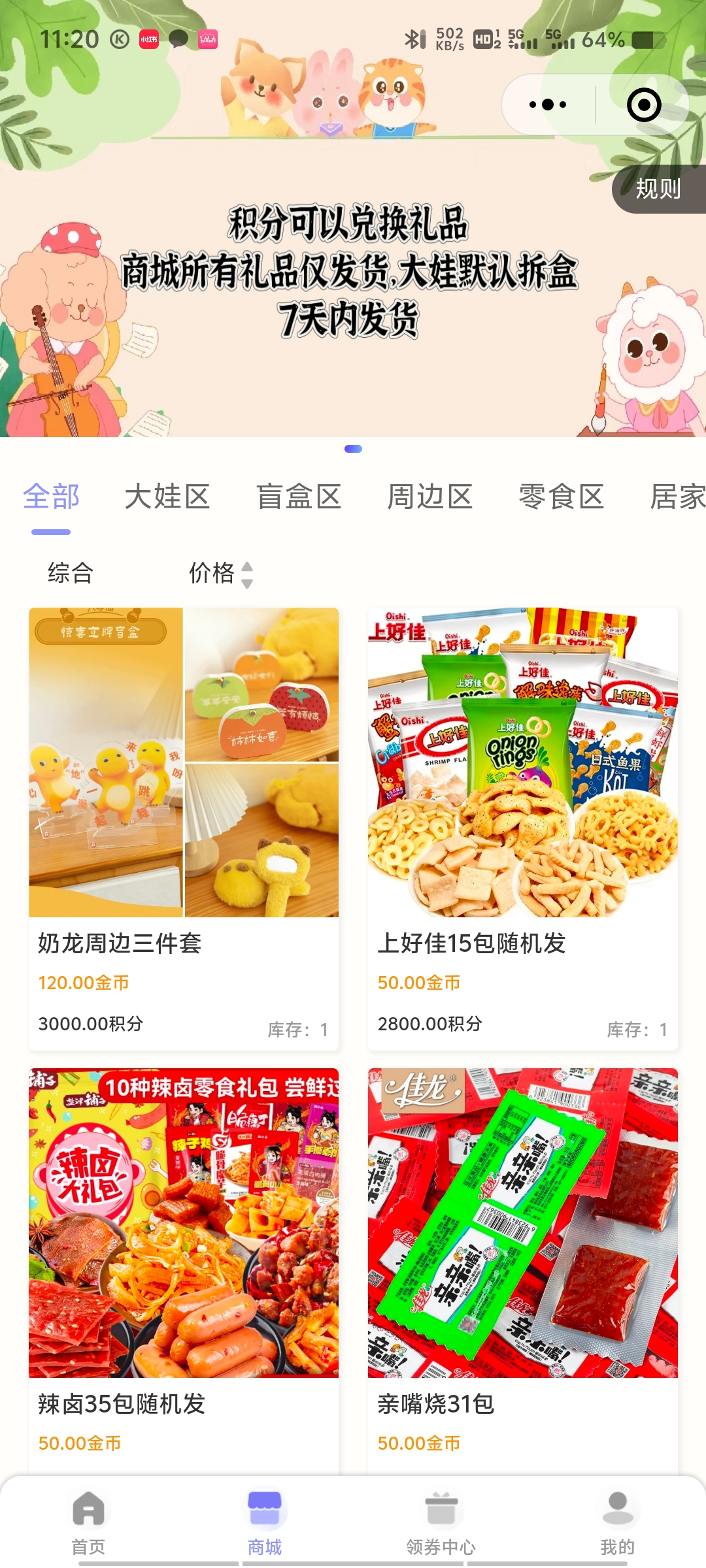Switch to the 盲盒区 category
This screenshot has width=706, height=1568.
299,497
